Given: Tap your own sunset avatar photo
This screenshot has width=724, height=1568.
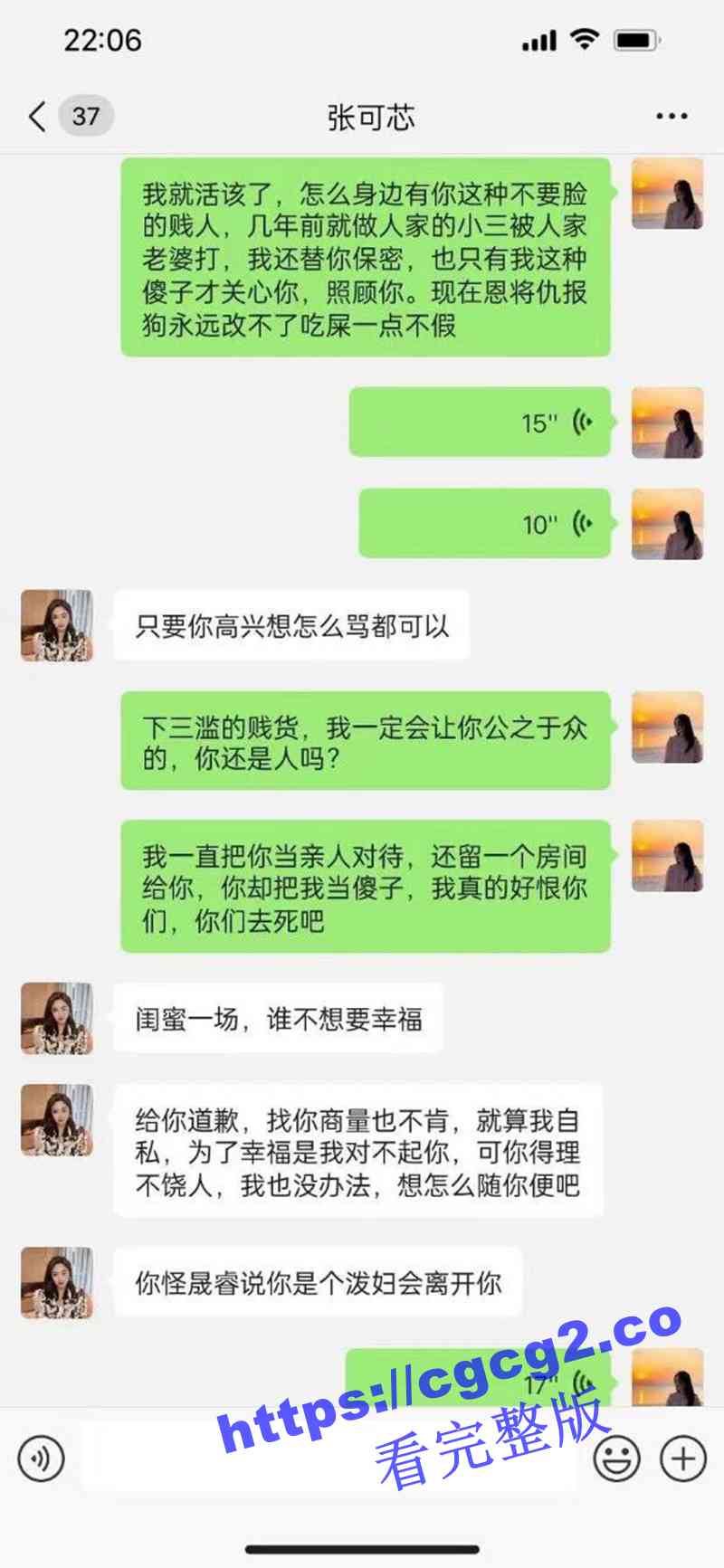Looking at the screenshot, I should [x=668, y=197].
